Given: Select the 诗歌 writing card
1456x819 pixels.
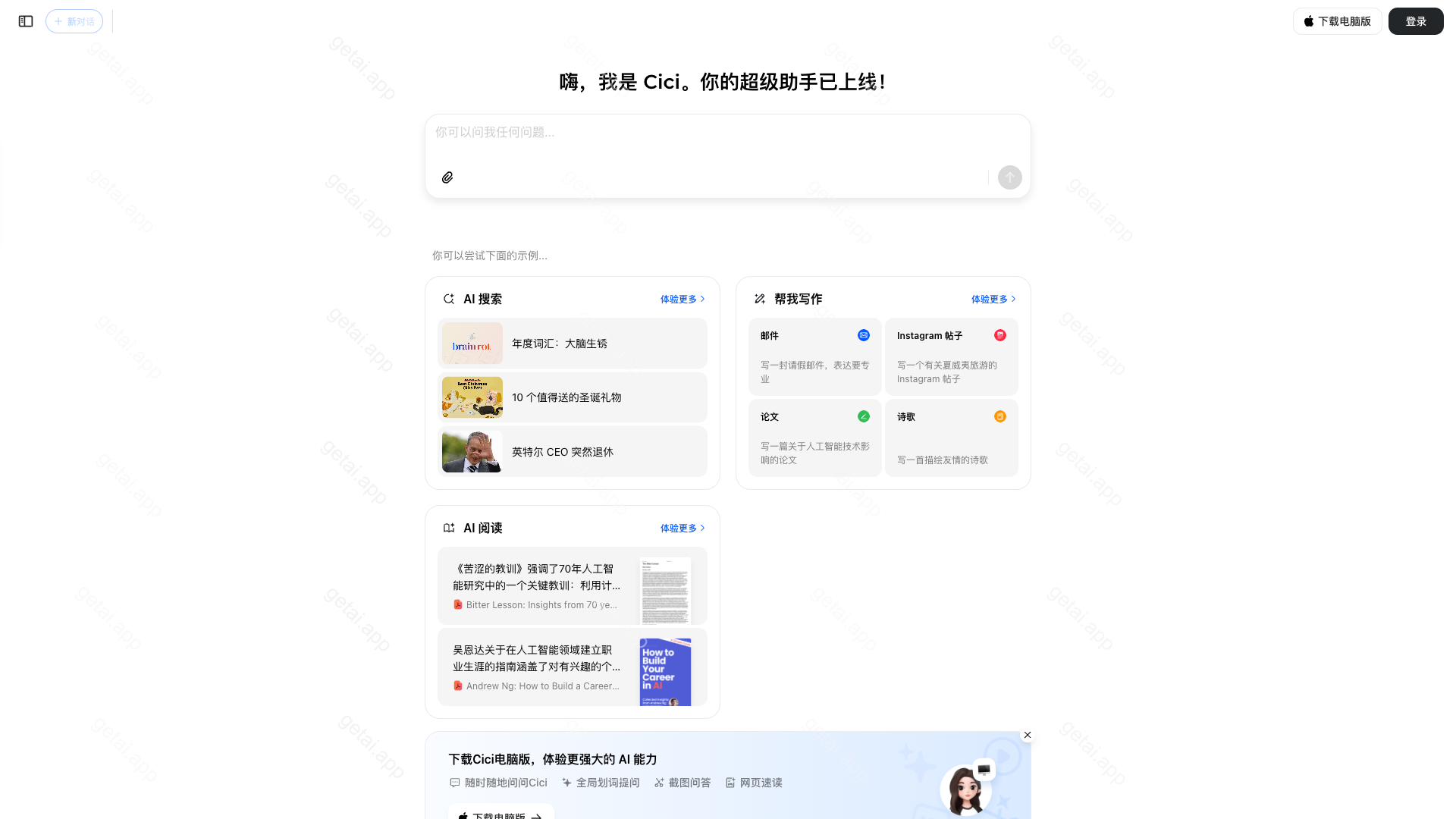Looking at the screenshot, I should (x=951, y=438).
